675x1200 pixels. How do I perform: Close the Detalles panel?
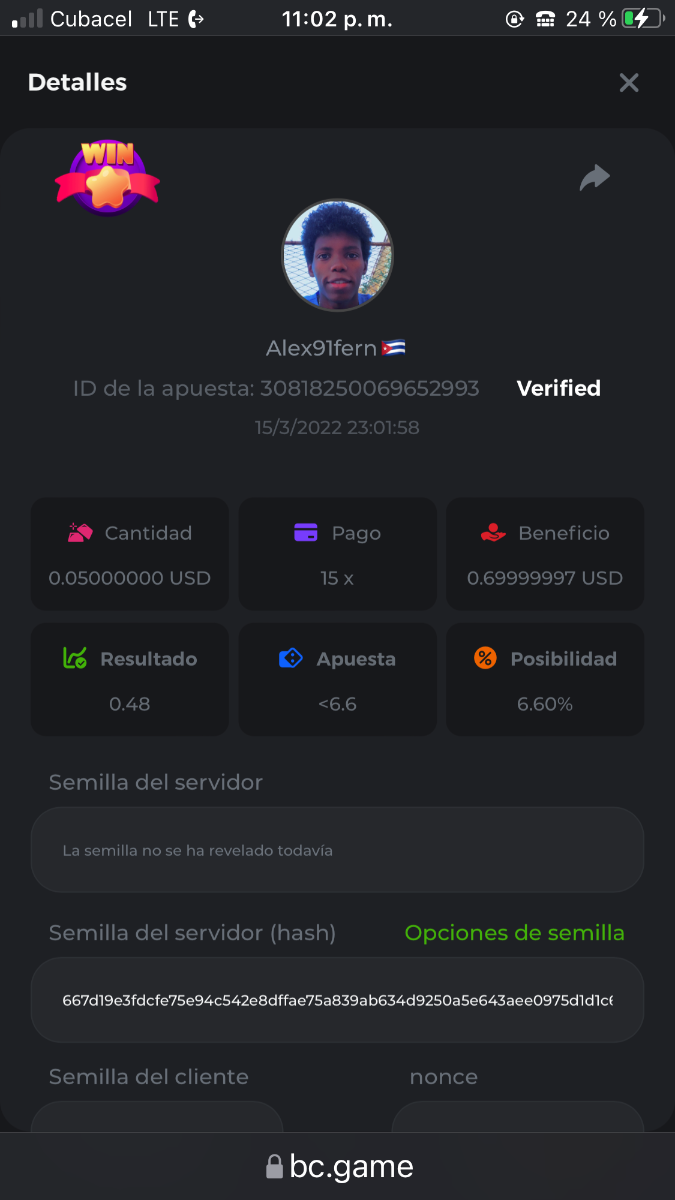click(628, 83)
